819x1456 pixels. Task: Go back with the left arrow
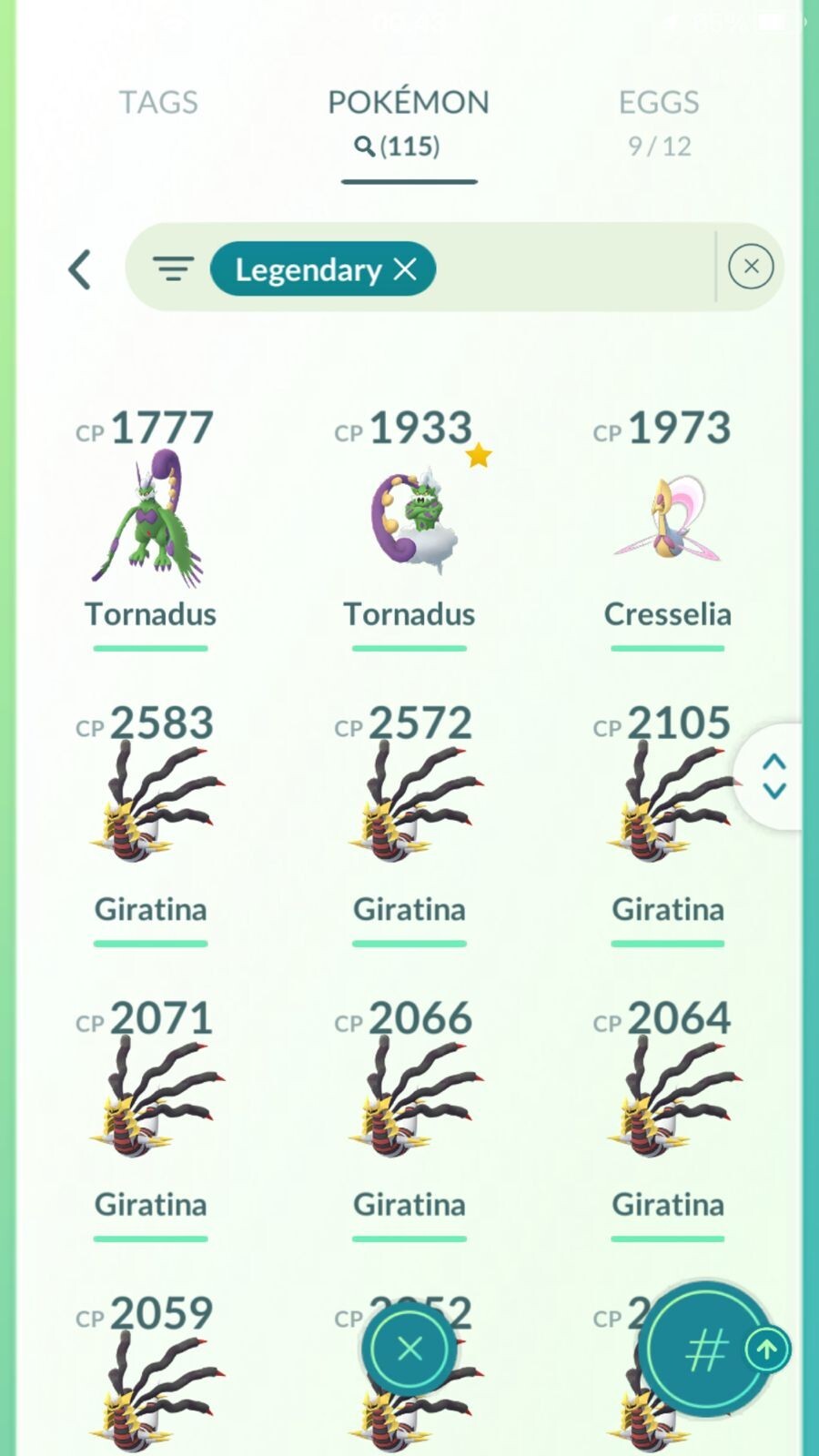pos(80,269)
